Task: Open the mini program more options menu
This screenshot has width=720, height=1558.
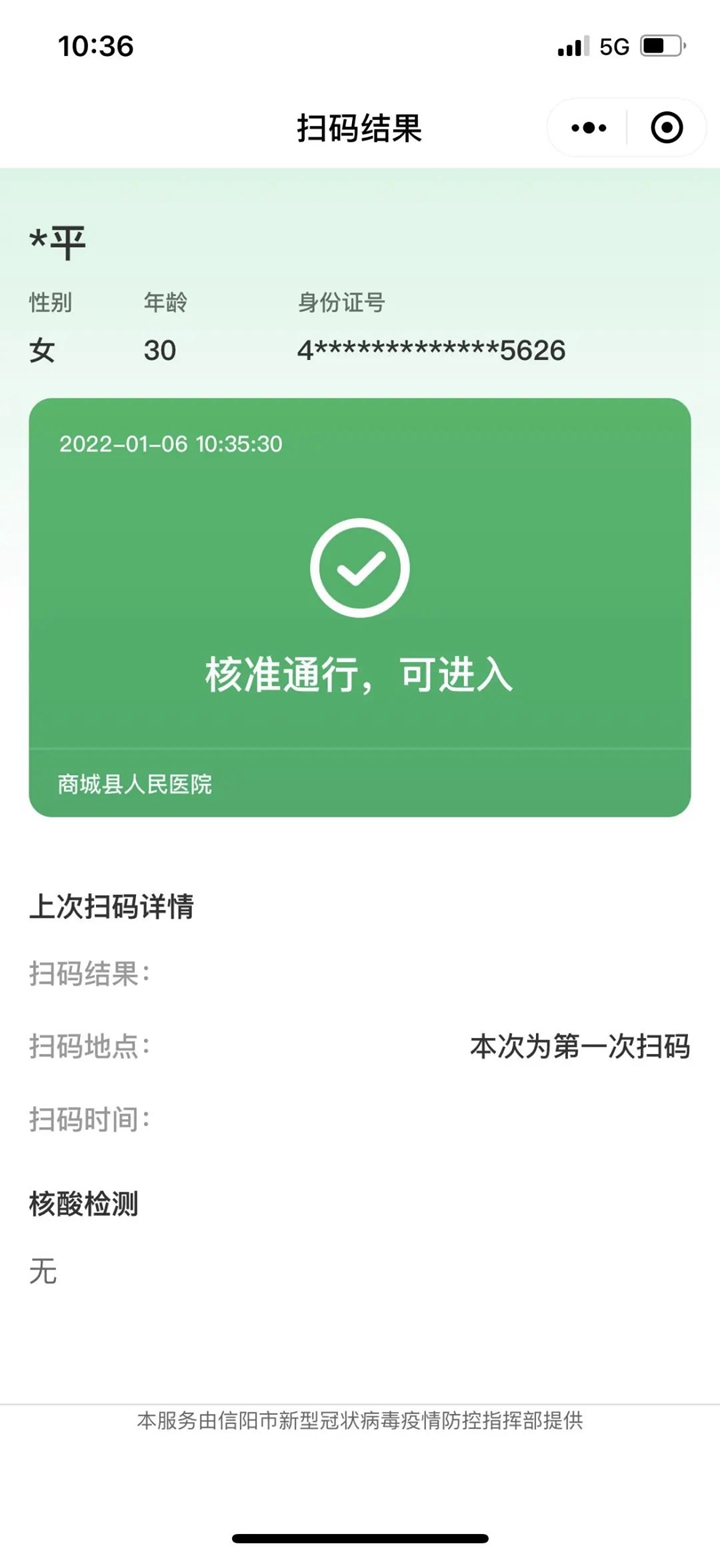Action: point(588,128)
